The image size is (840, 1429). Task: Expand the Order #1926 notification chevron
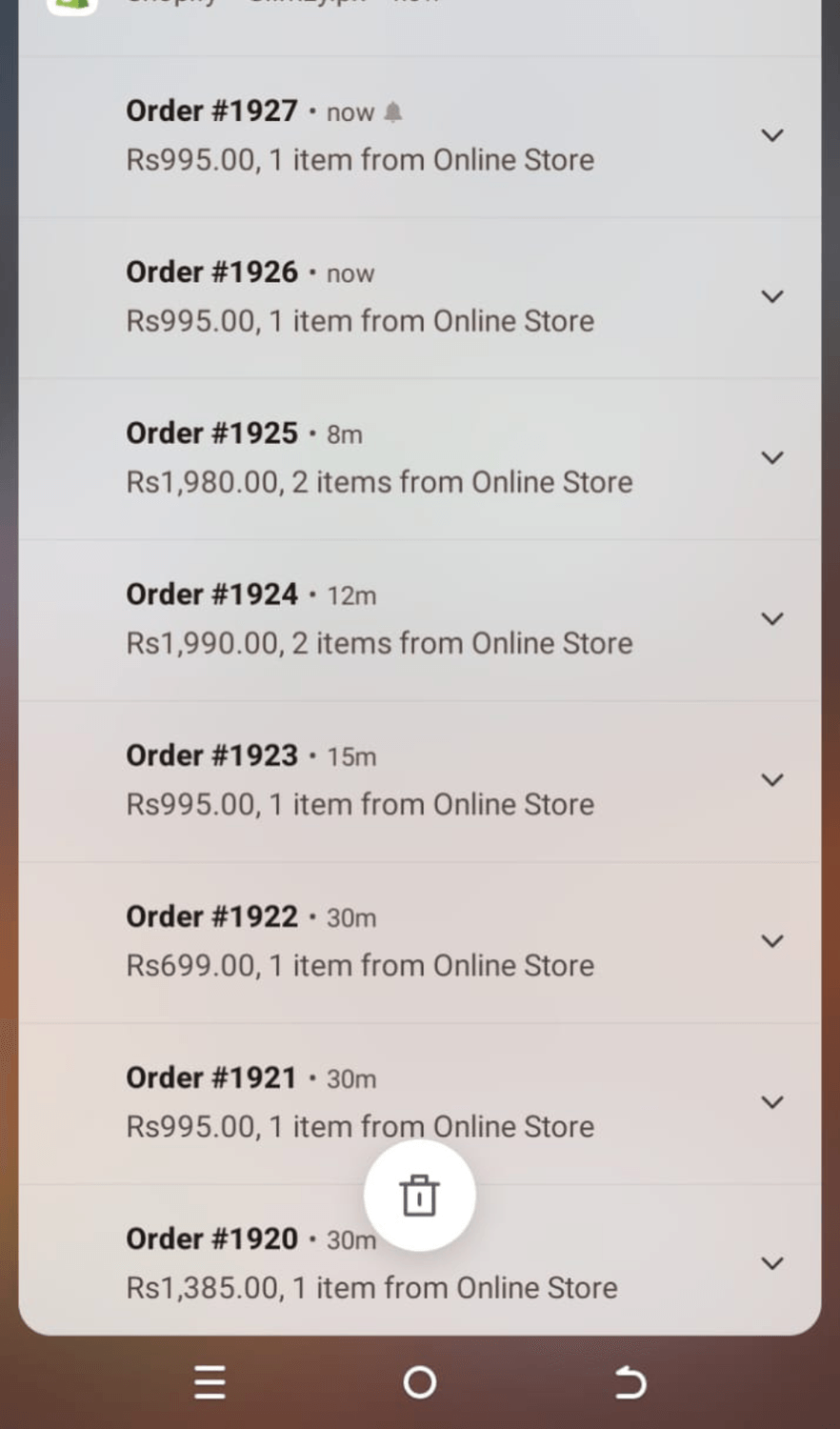772,296
